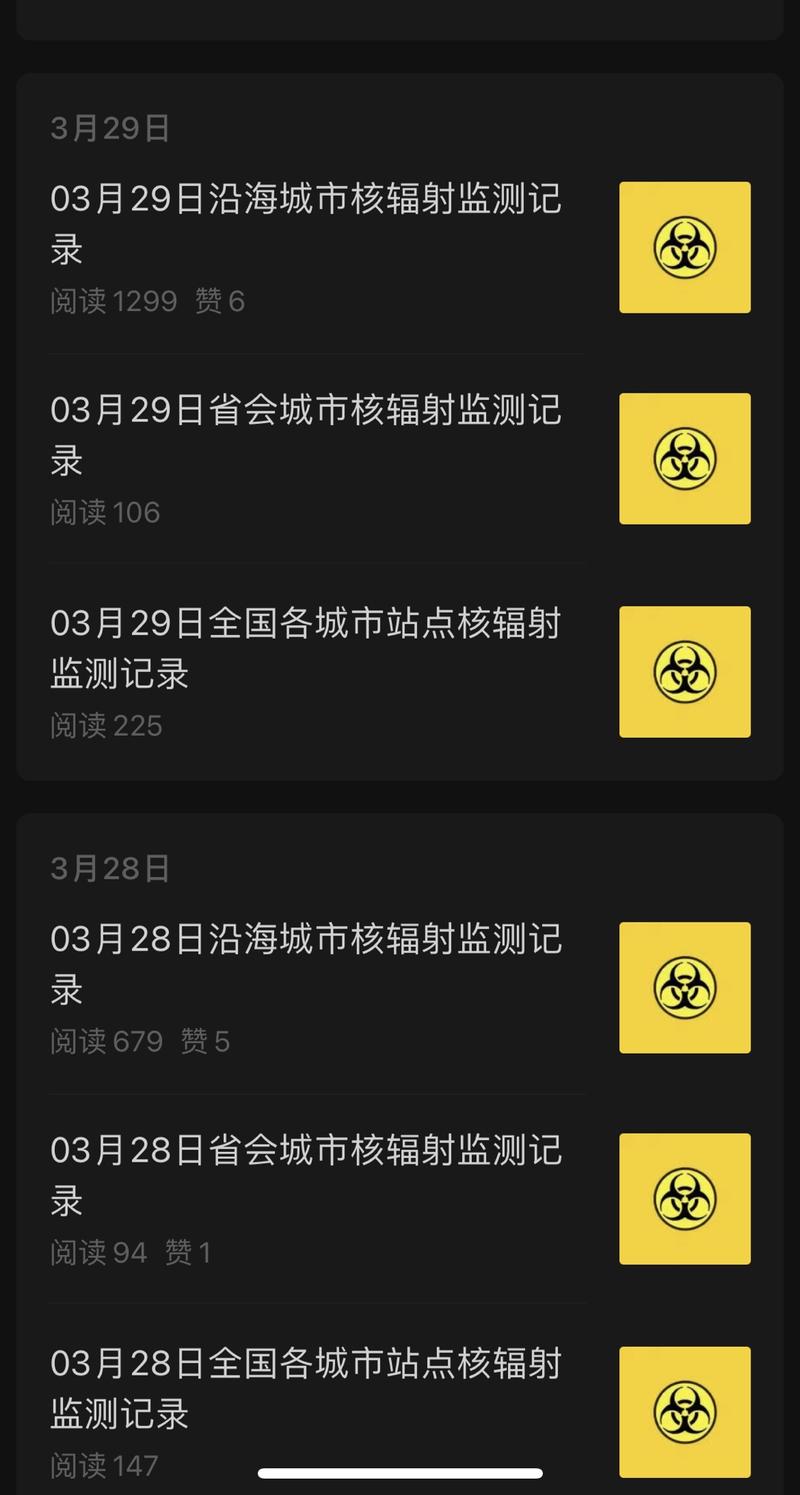Viewport: 800px width, 1495px height.
Task: Open the article 03月28日沿海城市核辐射监测记录
Action: tap(305, 963)
